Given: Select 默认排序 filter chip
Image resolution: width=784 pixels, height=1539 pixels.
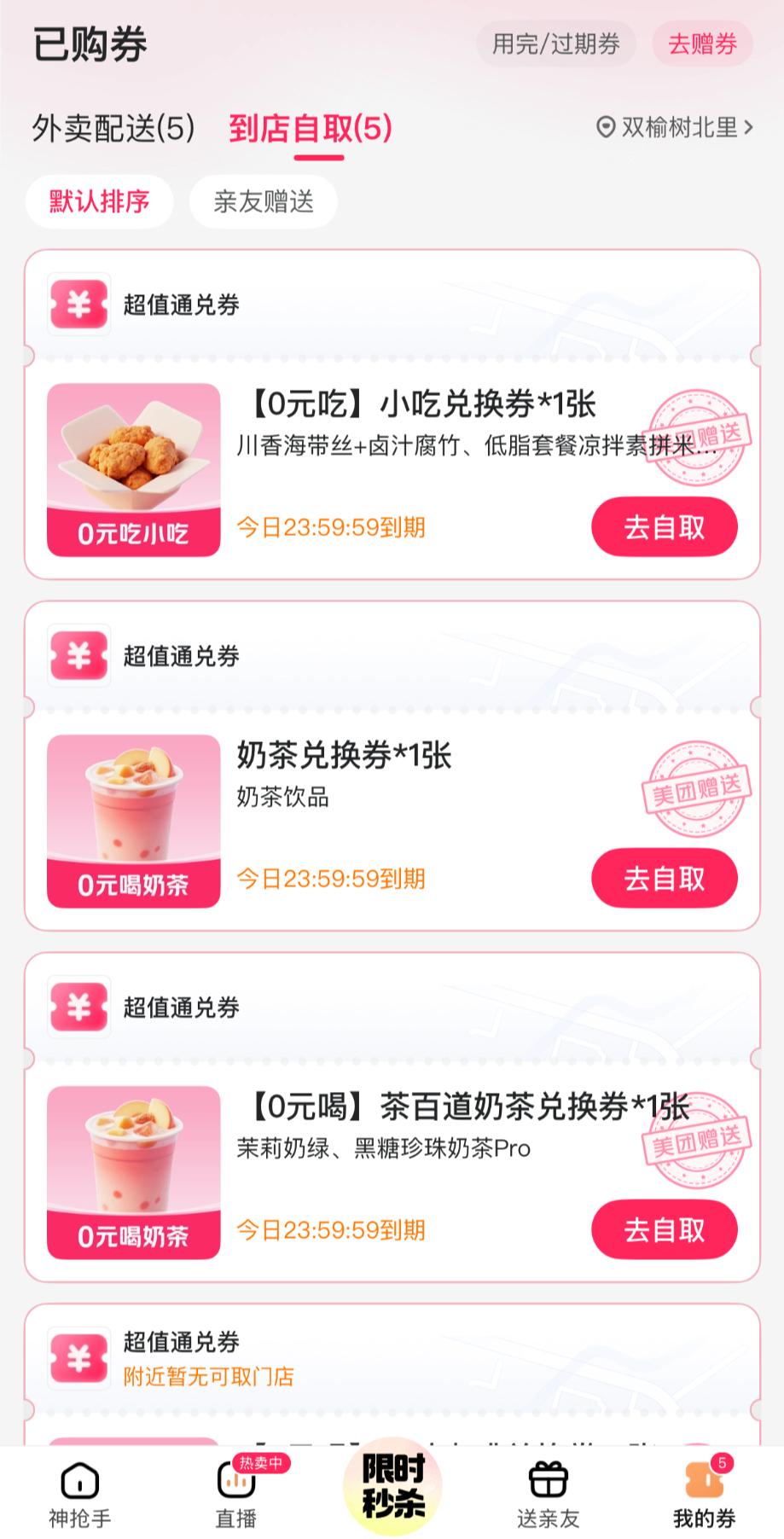Looking at the screenshot, I should pos(99,202).
